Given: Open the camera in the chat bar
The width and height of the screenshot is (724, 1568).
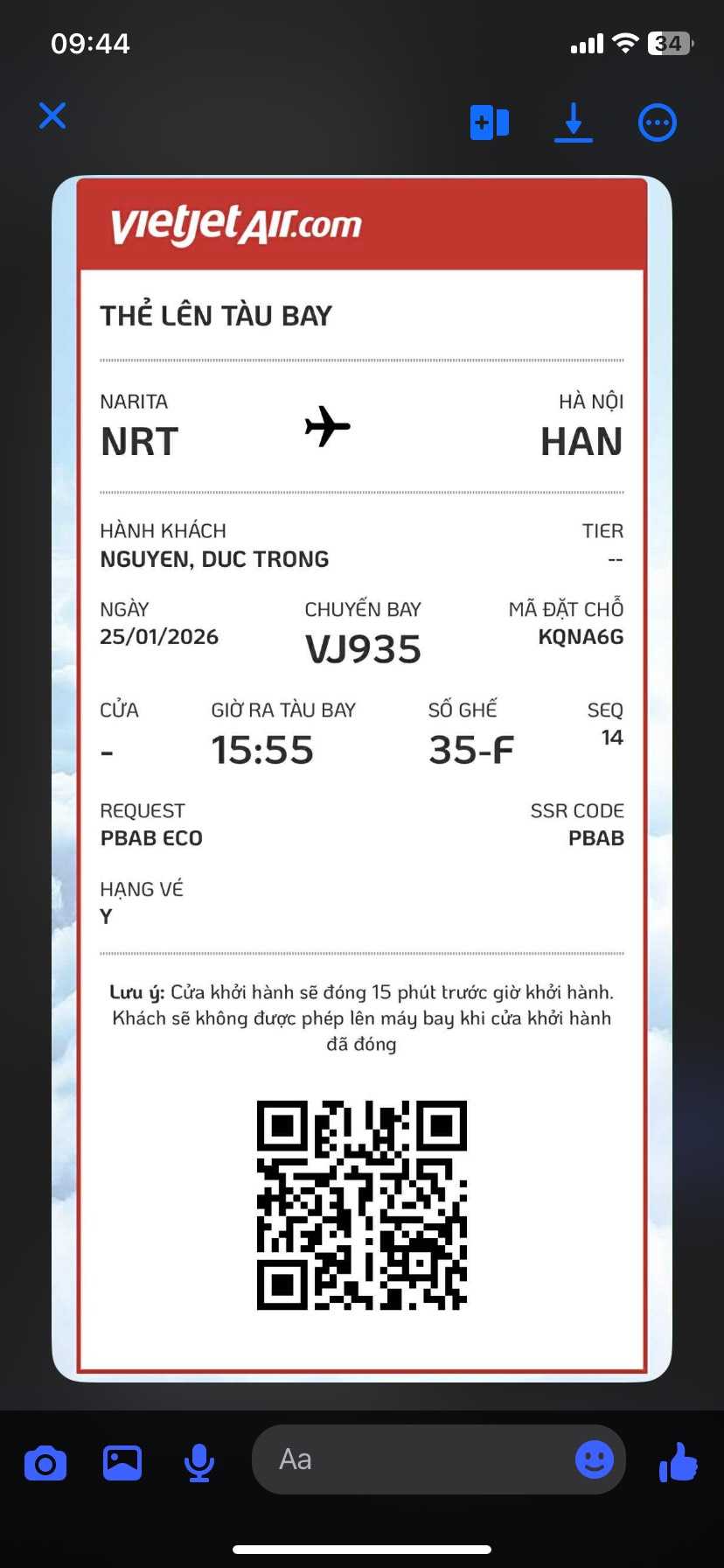Looking at the screenshot, I should 45,1463.
